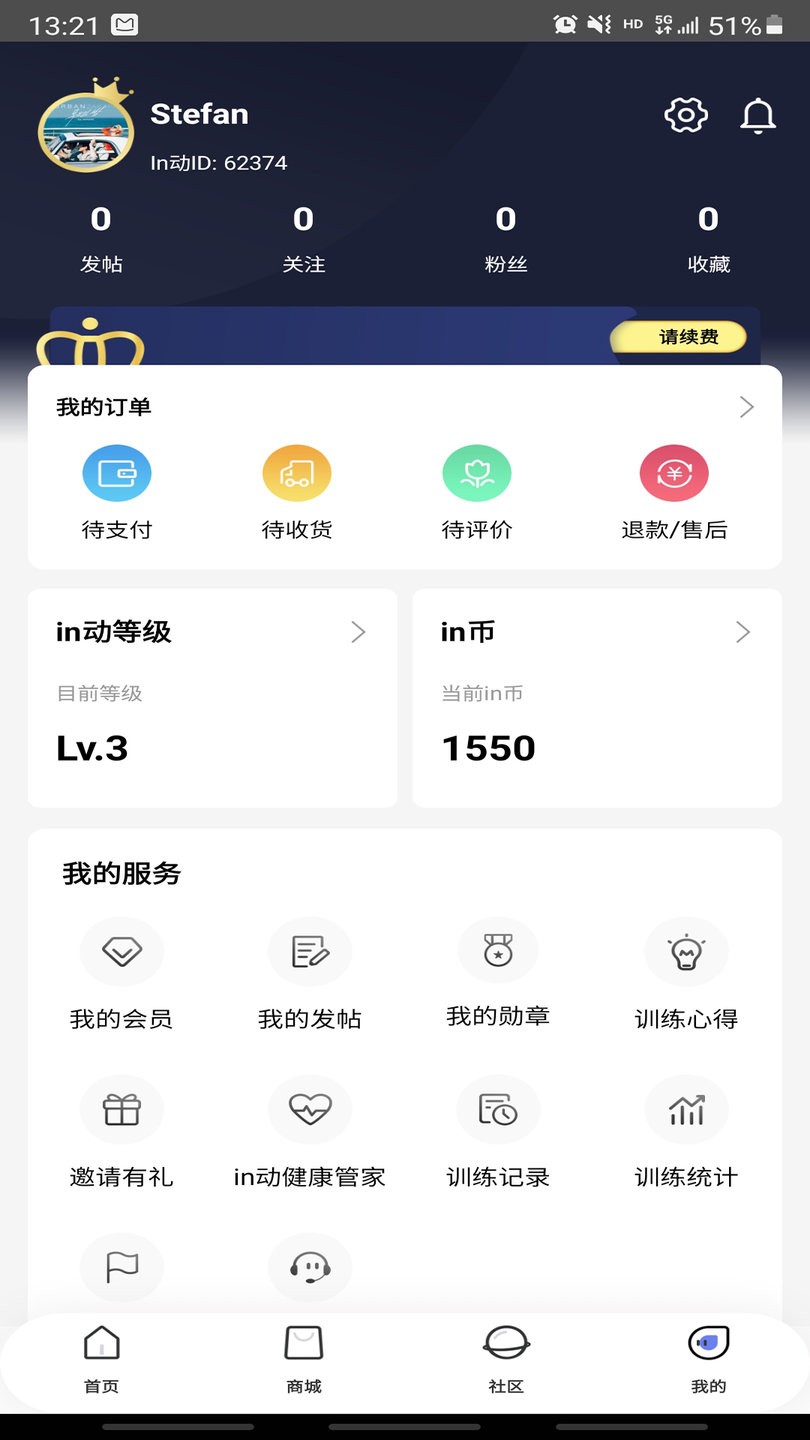The height and width of the screenshot is (1440, 810).
Task: Open 训练统计 training statistics
Action: point(686,1128)
